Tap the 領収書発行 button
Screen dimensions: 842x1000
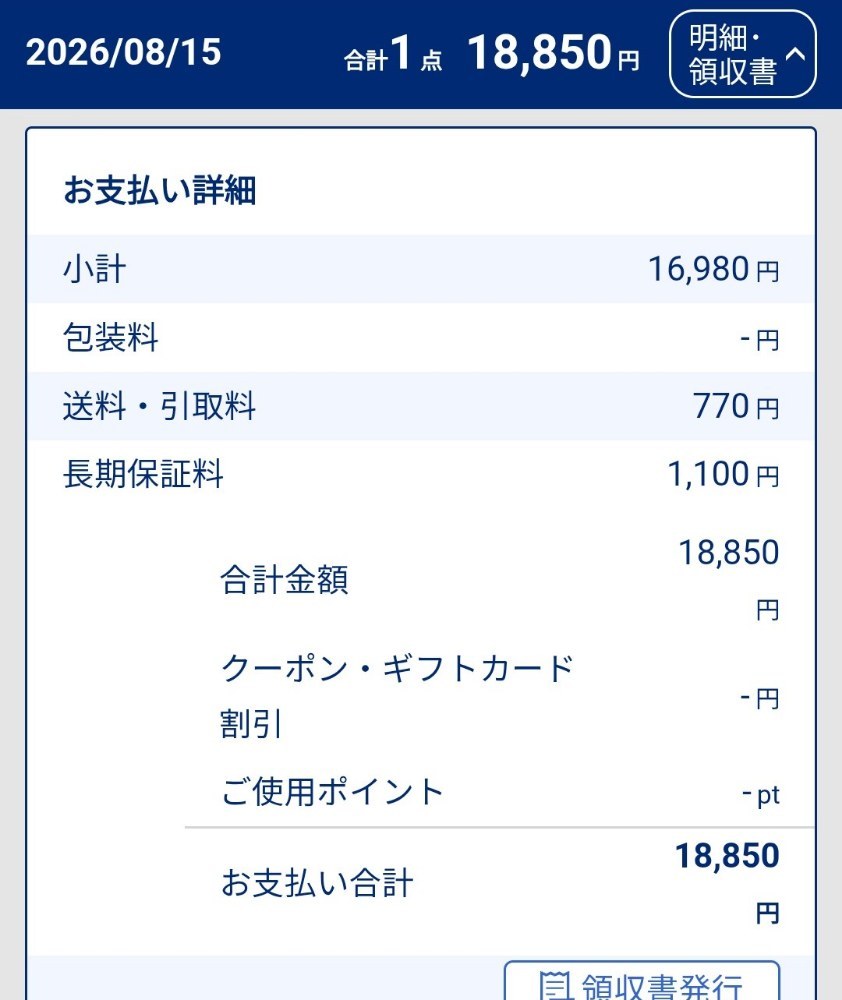[x=642, y=980]
